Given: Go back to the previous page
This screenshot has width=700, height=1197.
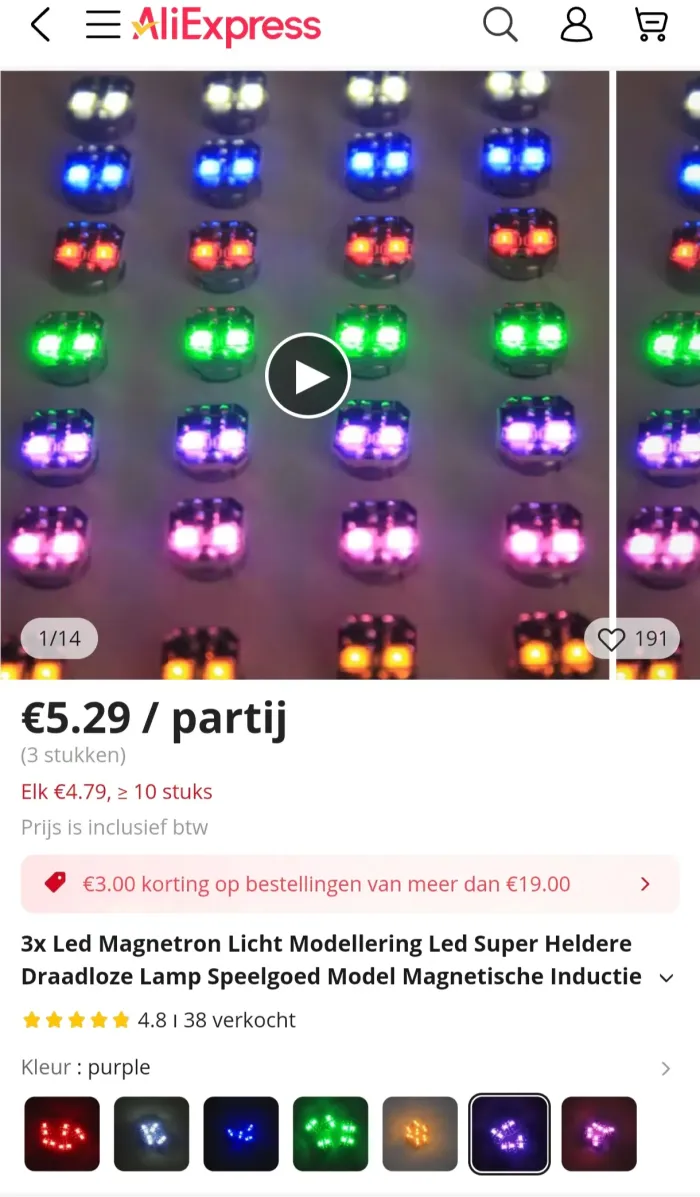Looking at the screenshot, I should [40, 25].
